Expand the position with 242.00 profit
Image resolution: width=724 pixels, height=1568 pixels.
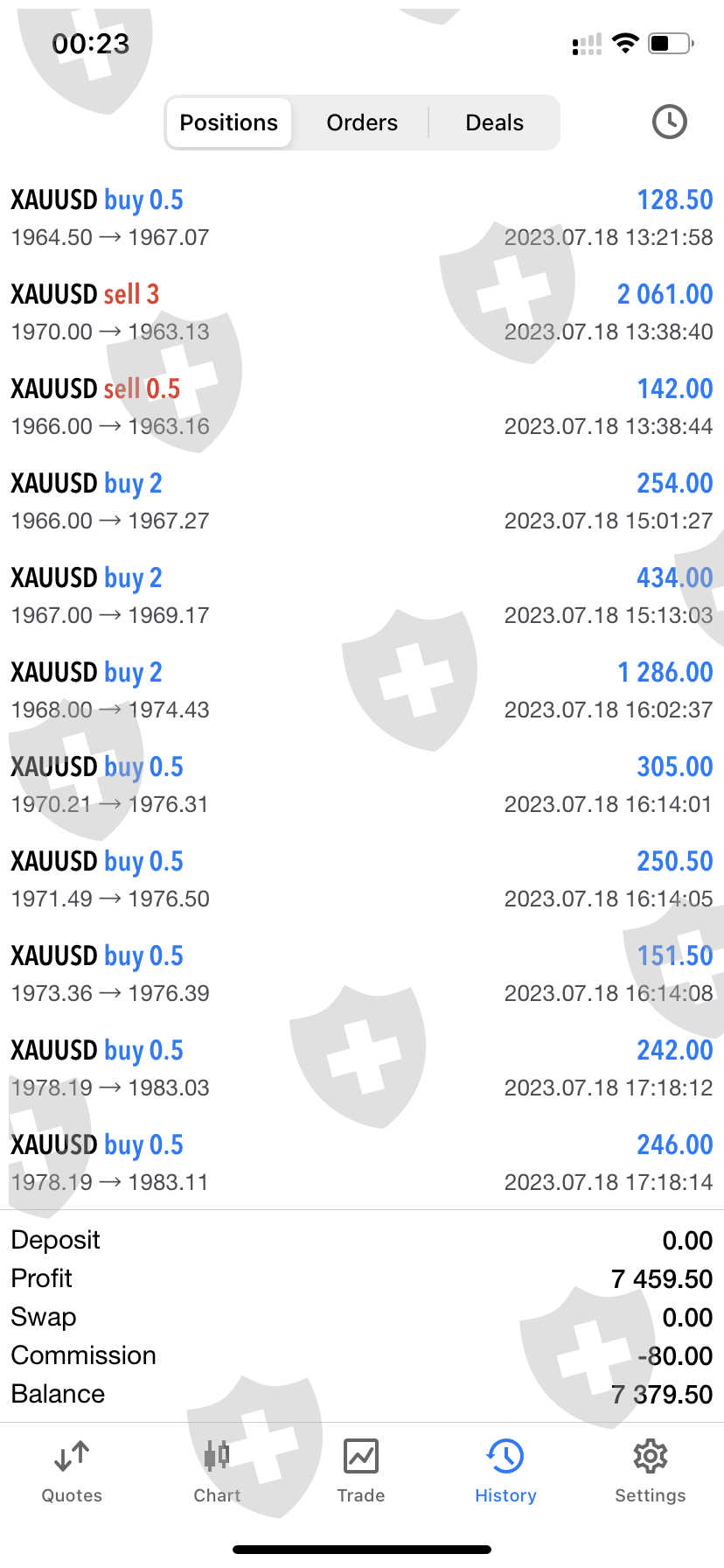(362, 1068)
